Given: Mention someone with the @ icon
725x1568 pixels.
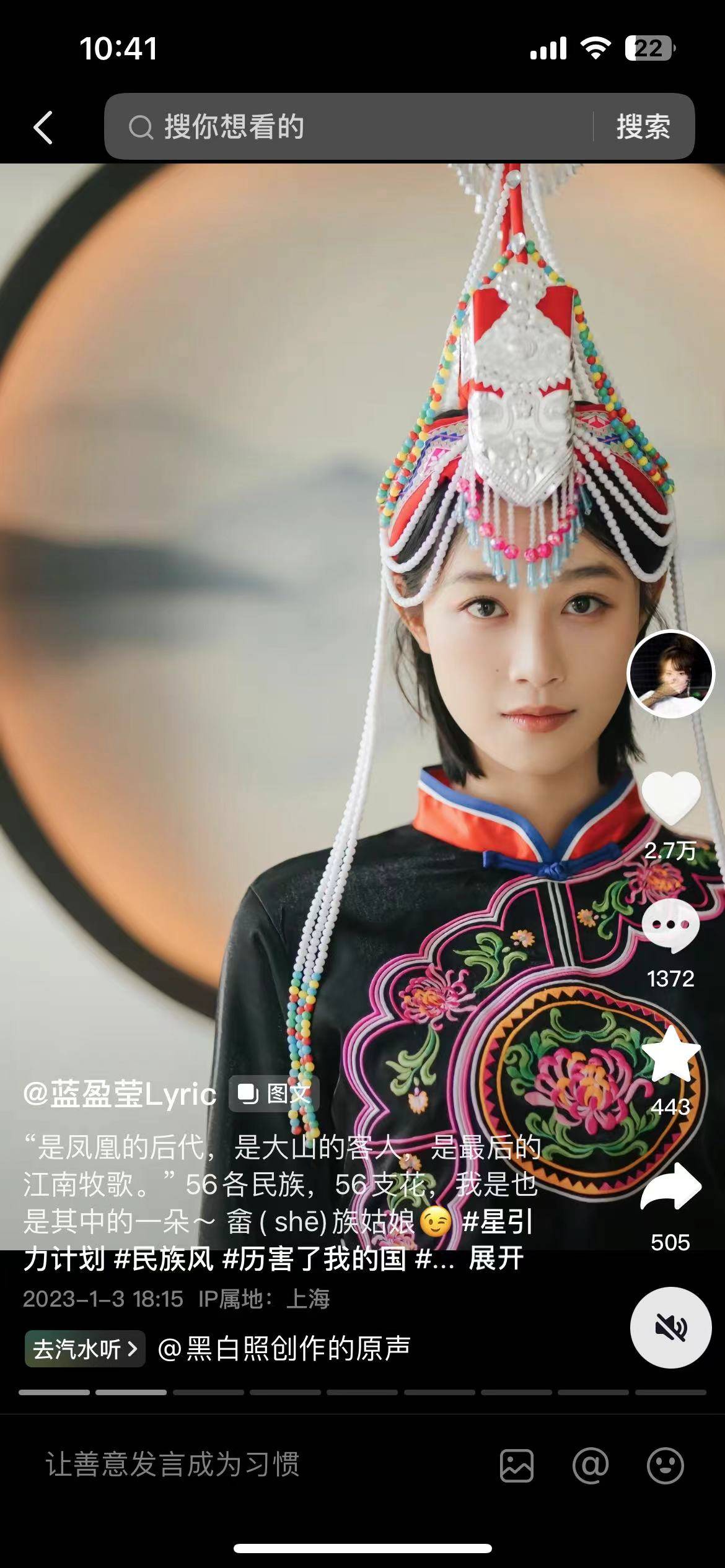Looking at the screenshot, I should [591, 1466].
